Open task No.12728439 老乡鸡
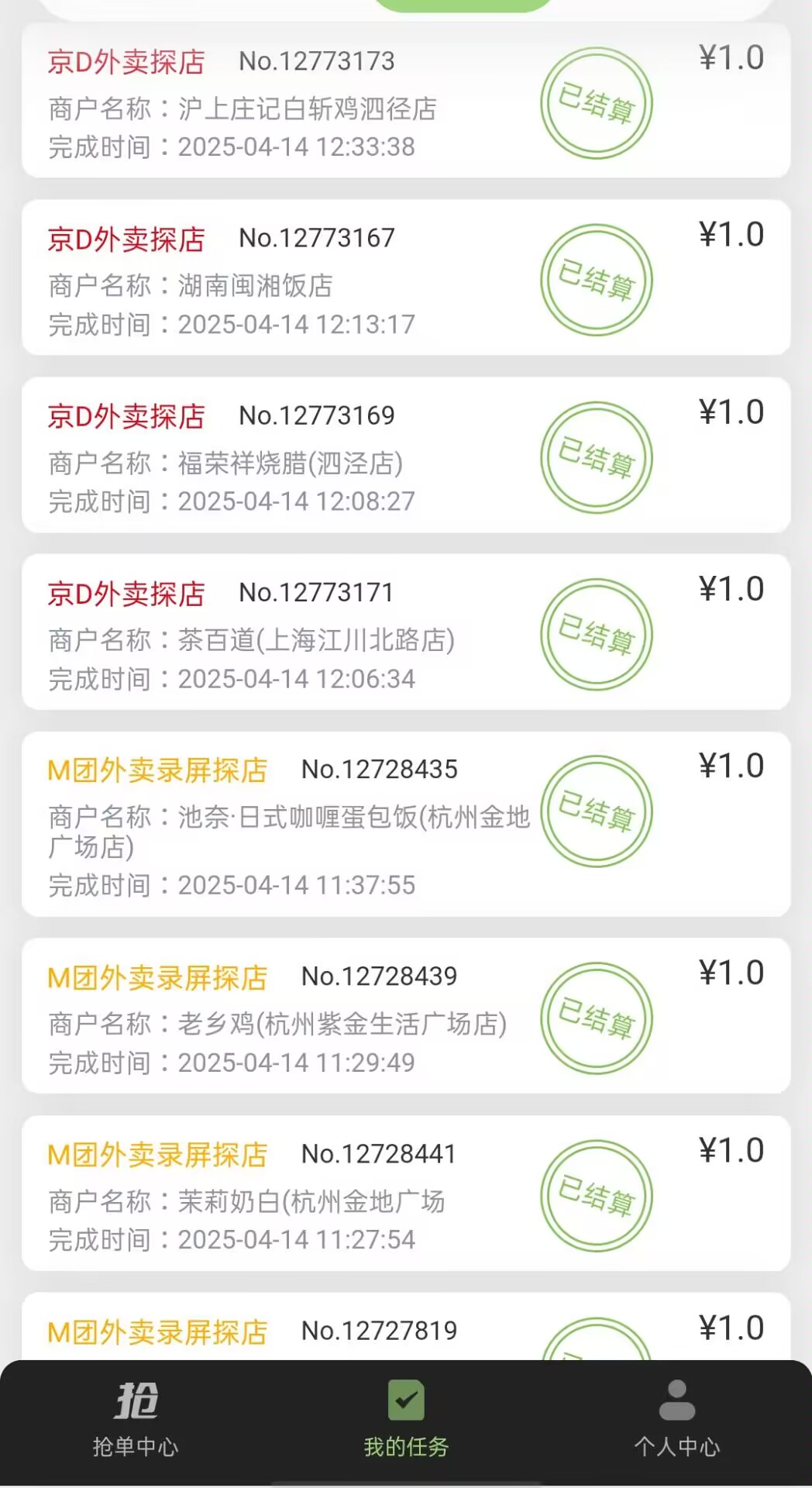The width and height of the screenshot is (812, 1488). tap(406, 1016)
